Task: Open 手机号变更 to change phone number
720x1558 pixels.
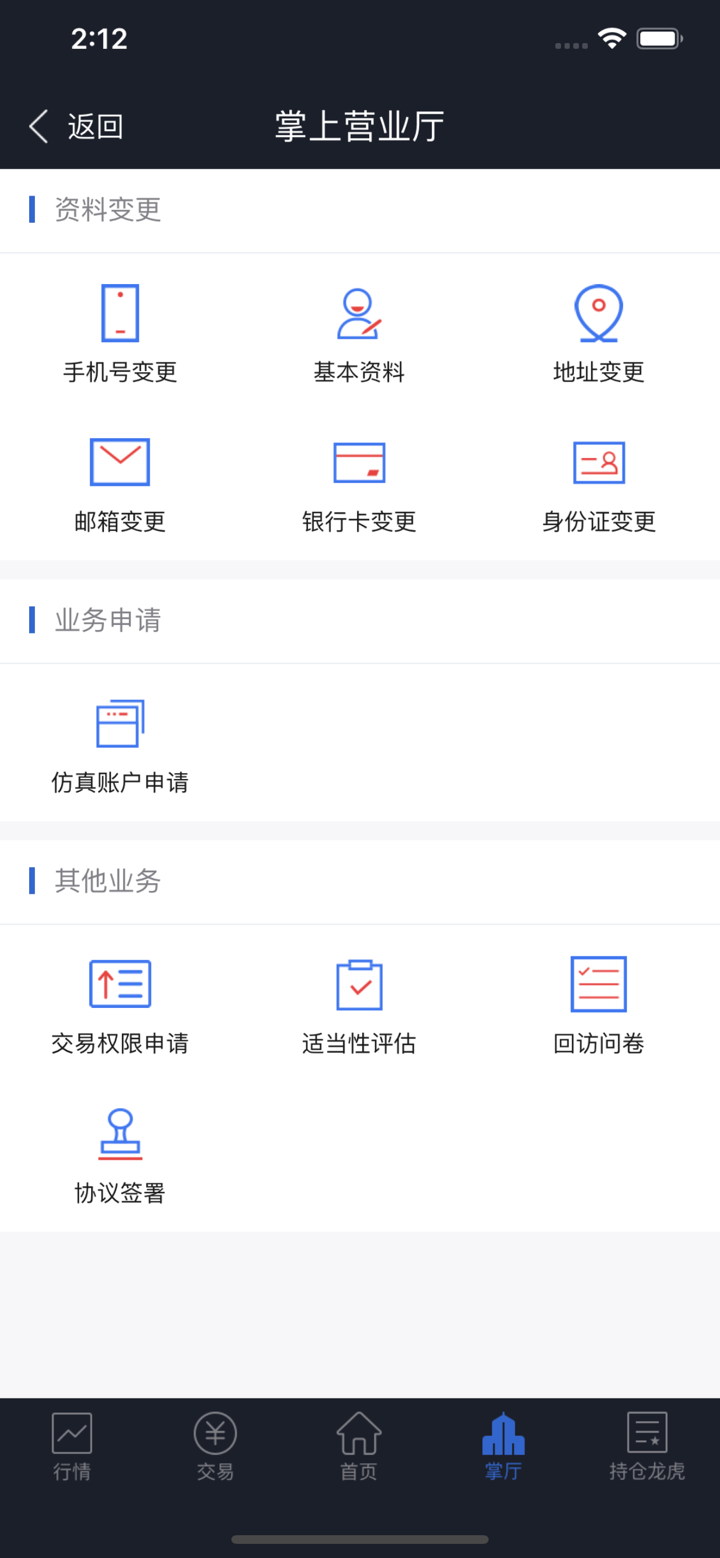Action: [120, 334]
